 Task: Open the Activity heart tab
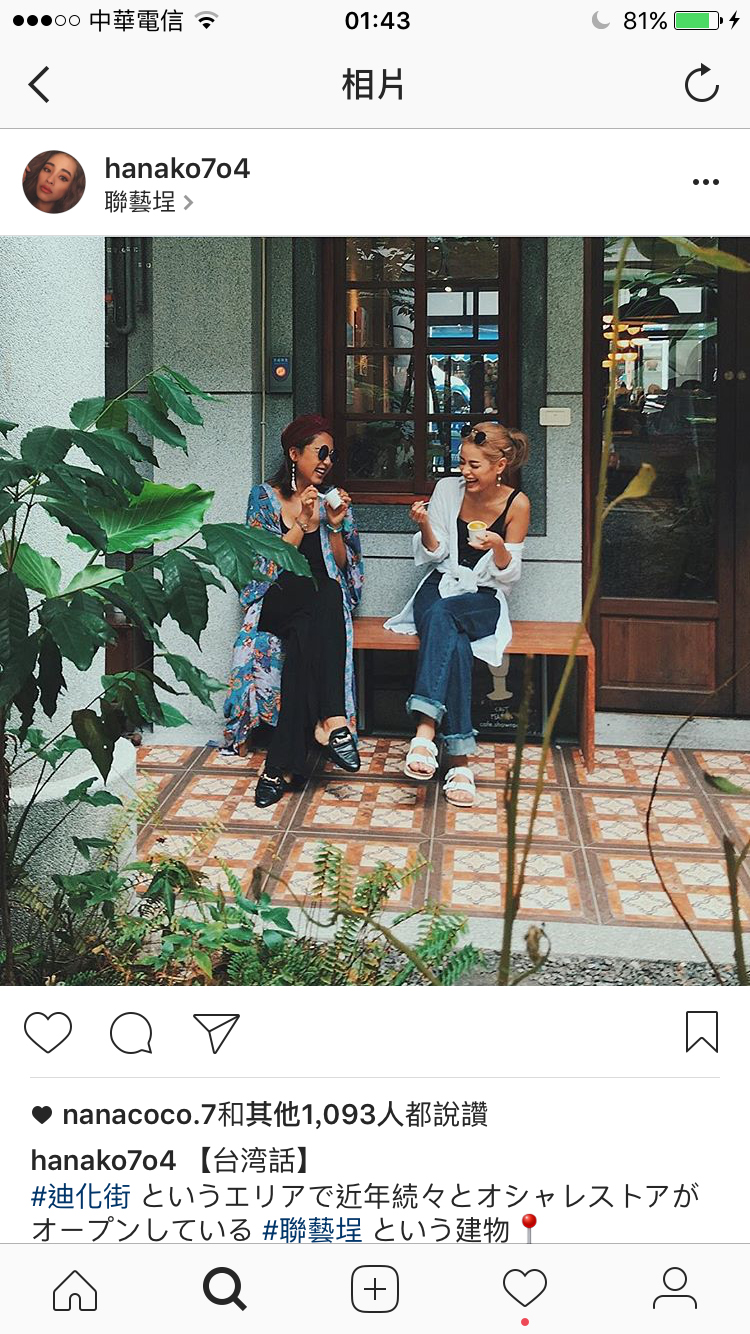(x=525, y=1289)
